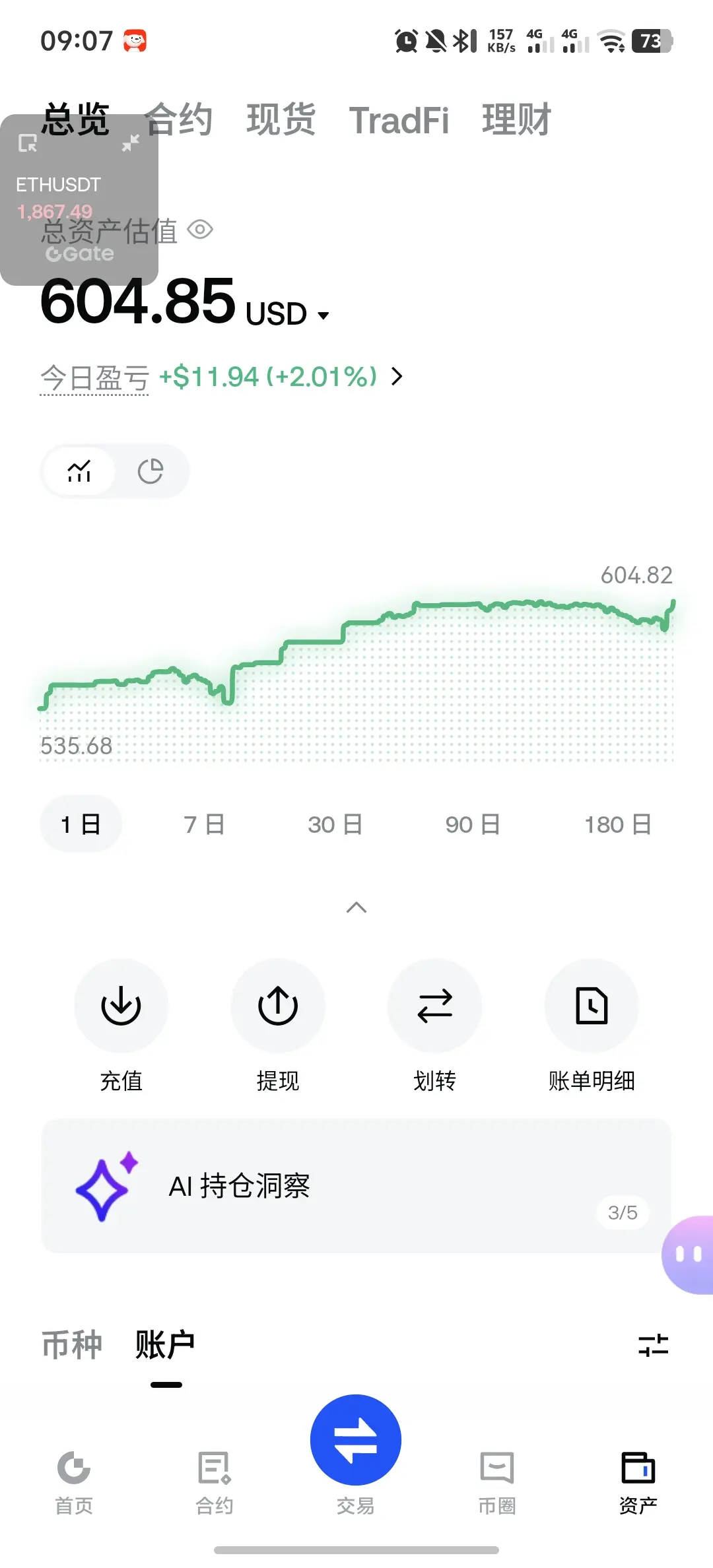The height and width of the screenshot is (1568, 713).
Task: Open the AI 持仓洞察 card
Action: click(356, 1186)
